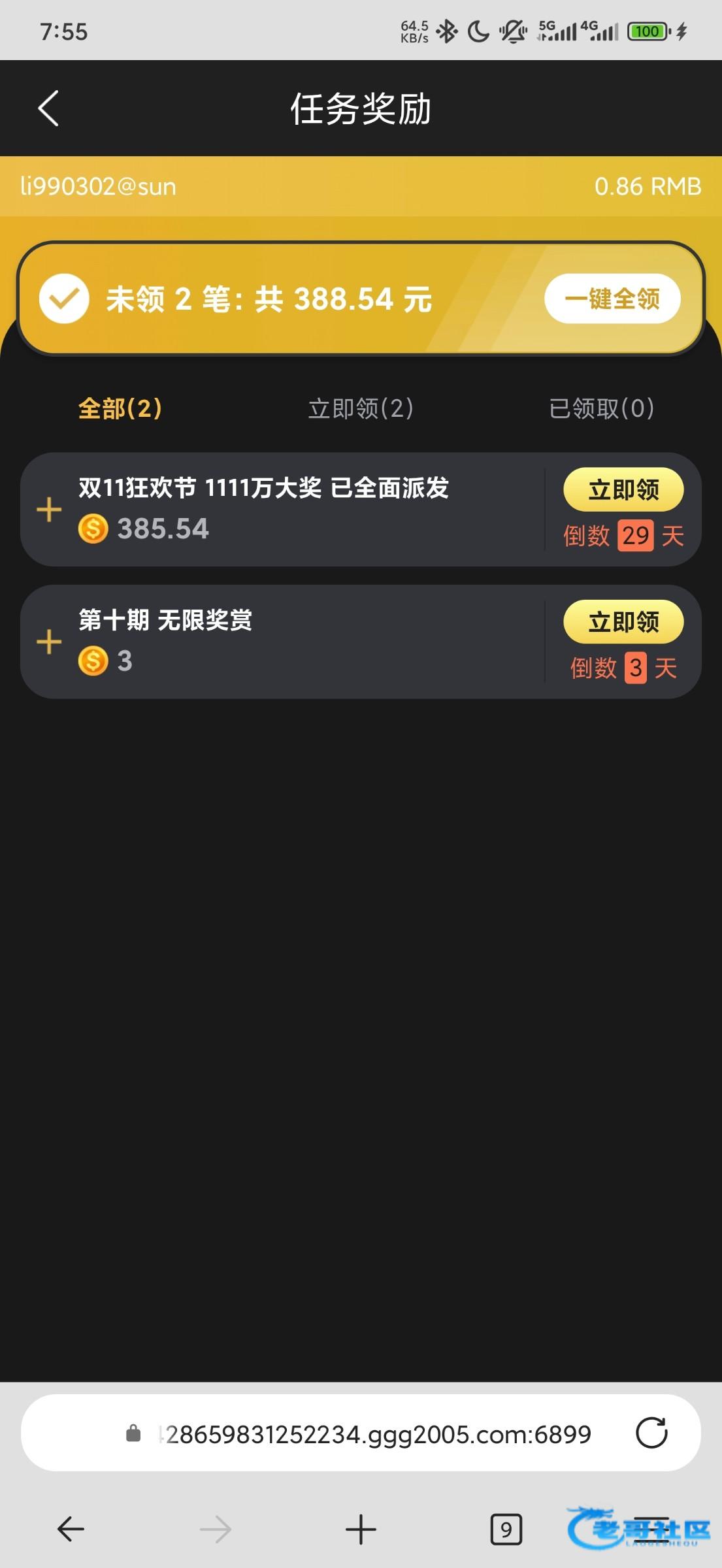
Task: View the 9 open browser tabs
Action: [x=506, y=1529]
